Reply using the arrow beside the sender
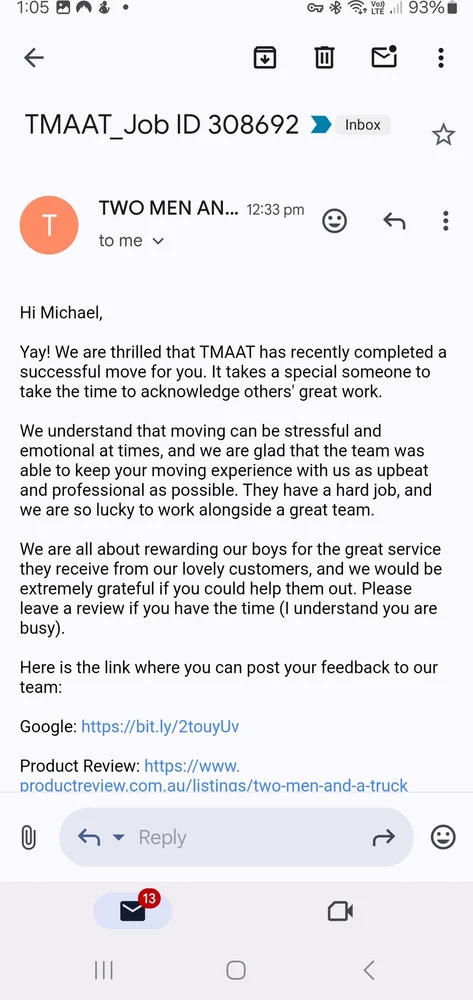 click(395, 221)
